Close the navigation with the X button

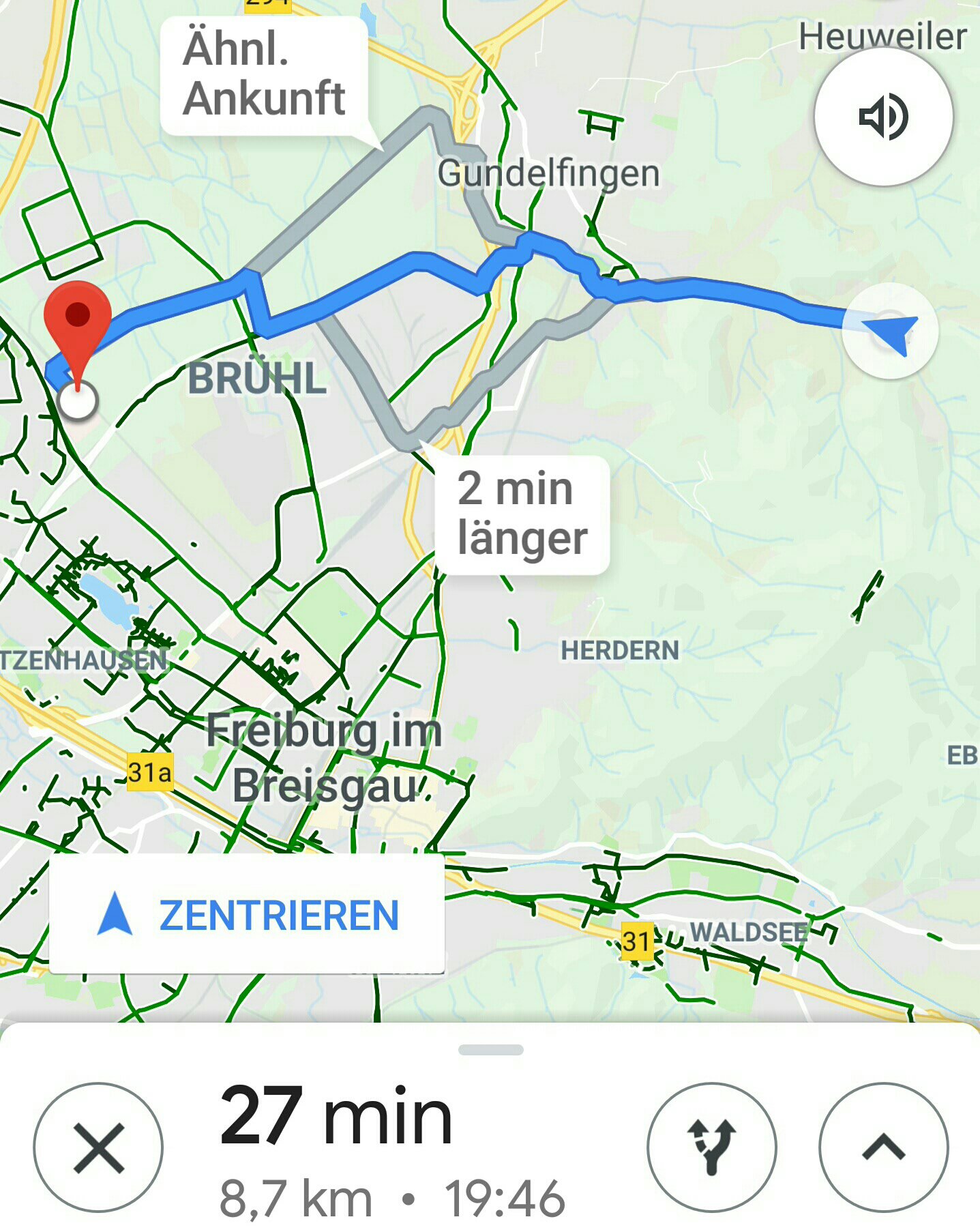click(98, 1147)
